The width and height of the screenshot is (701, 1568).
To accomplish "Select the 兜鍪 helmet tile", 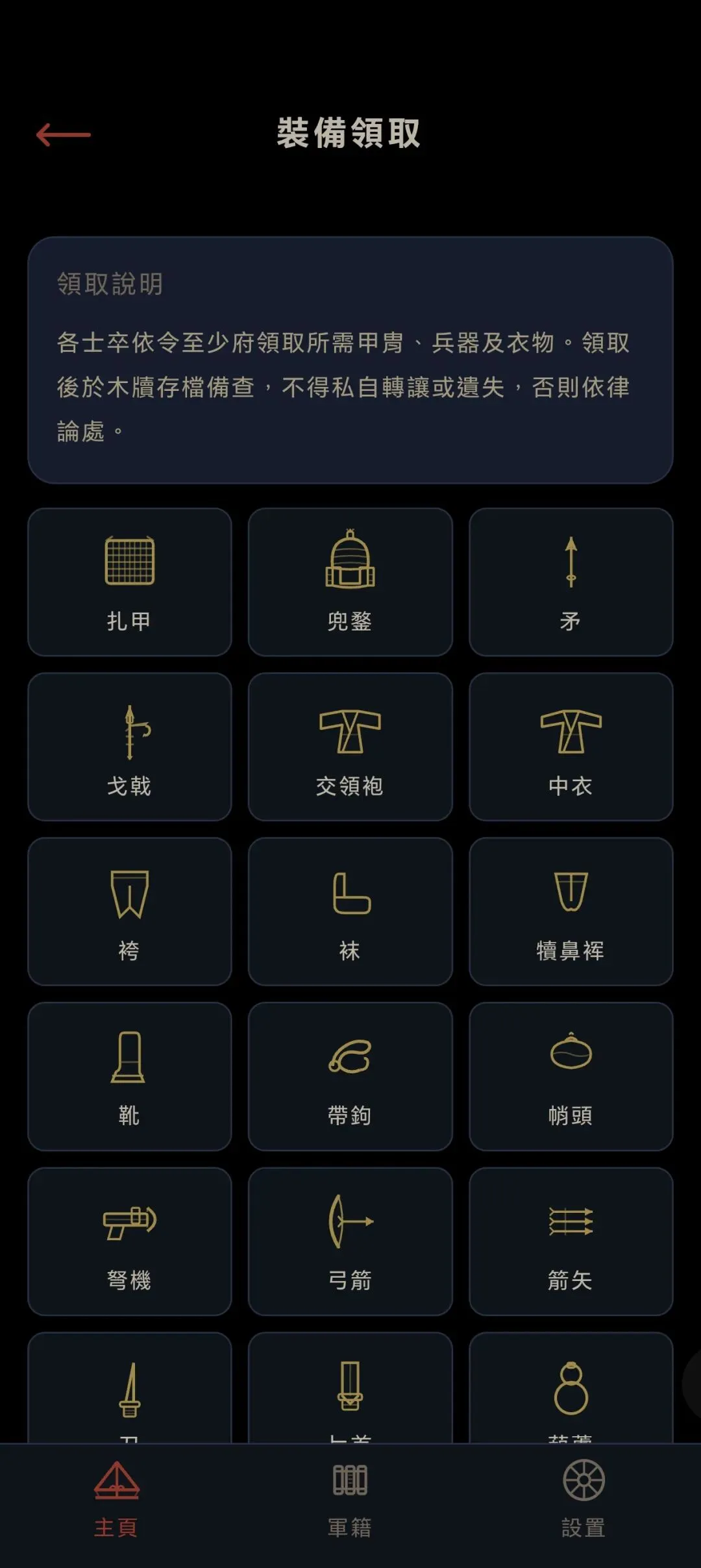I will [350, 582].
